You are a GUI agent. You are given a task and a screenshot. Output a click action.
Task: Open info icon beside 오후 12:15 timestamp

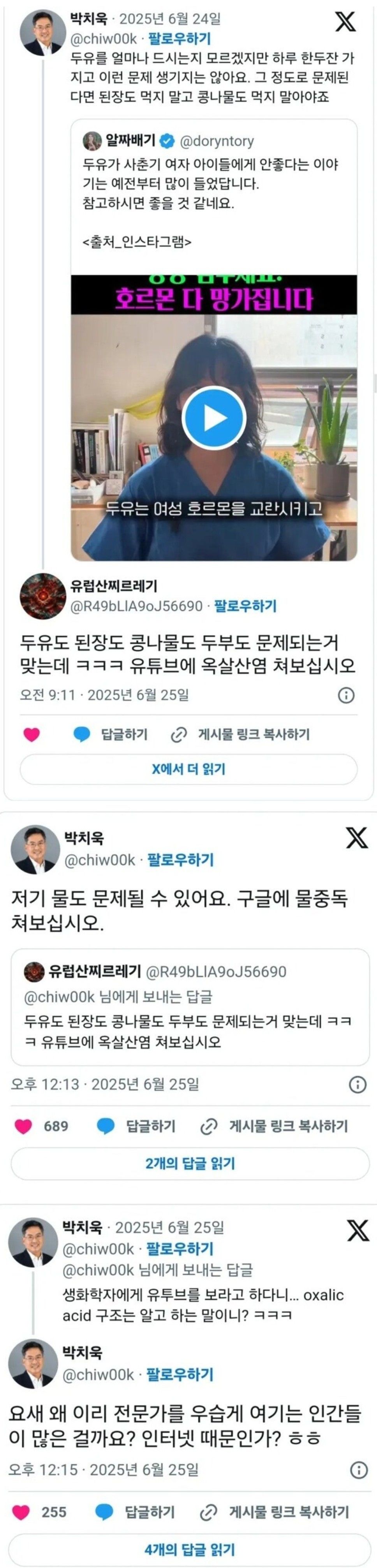359,1470
